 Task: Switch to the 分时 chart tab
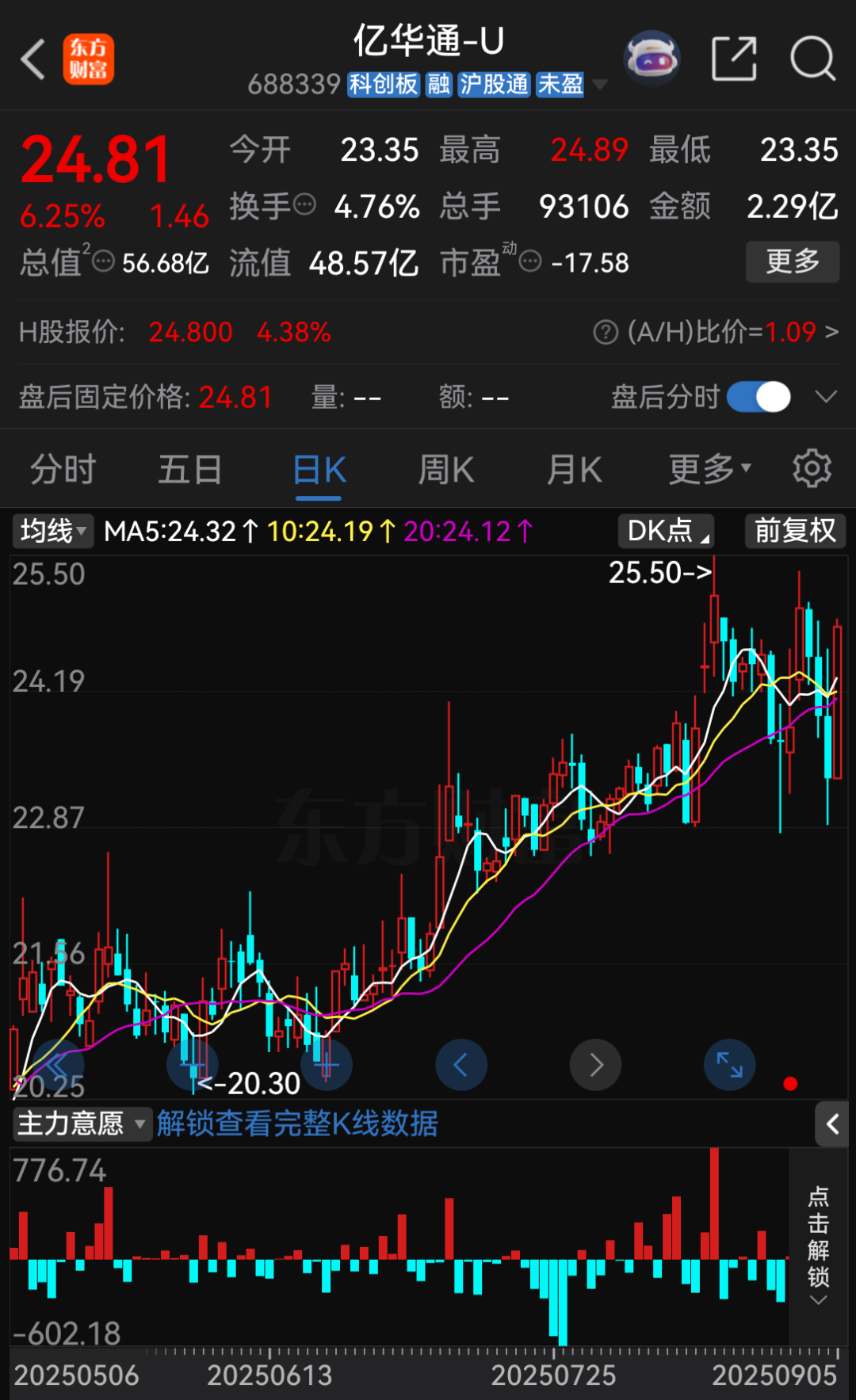(63, 470)
